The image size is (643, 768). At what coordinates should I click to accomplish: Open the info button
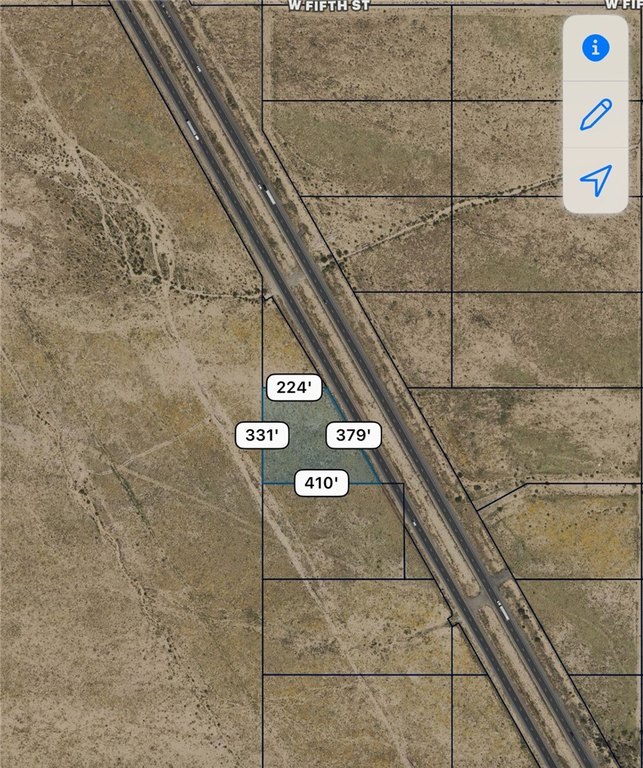click(596, 47)
